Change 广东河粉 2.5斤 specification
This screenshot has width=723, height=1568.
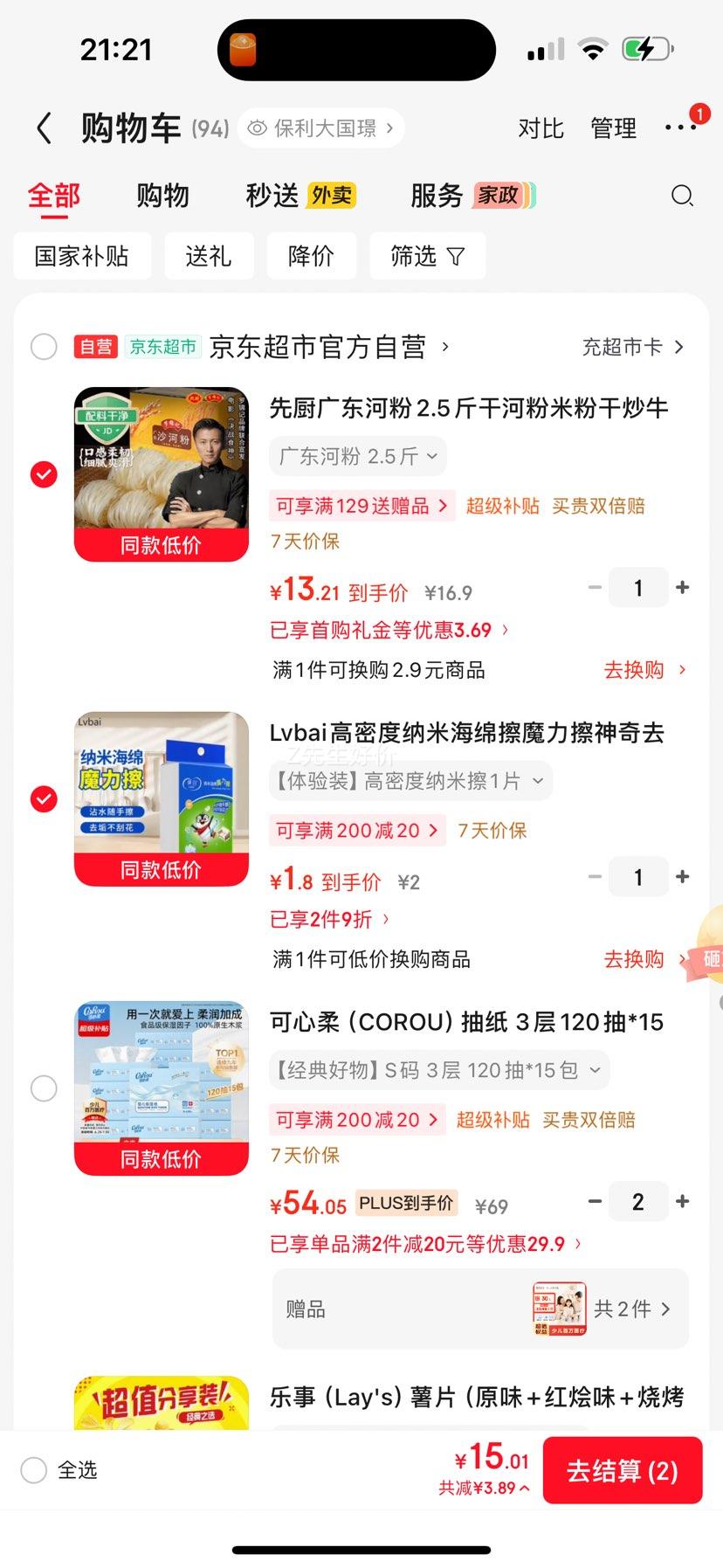click(x=359, y=456)
